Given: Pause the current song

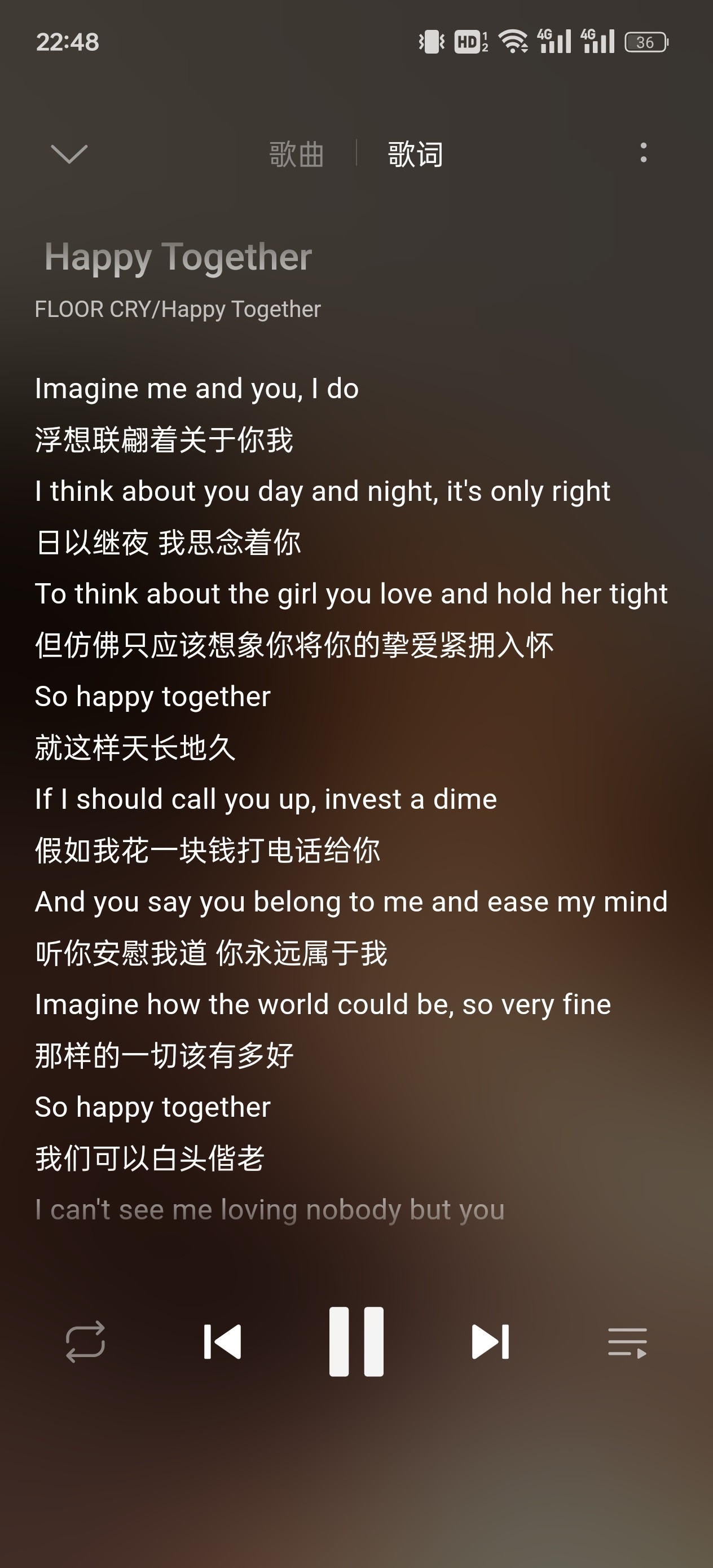Looking at the screenshot, I should coord(356,1342).
